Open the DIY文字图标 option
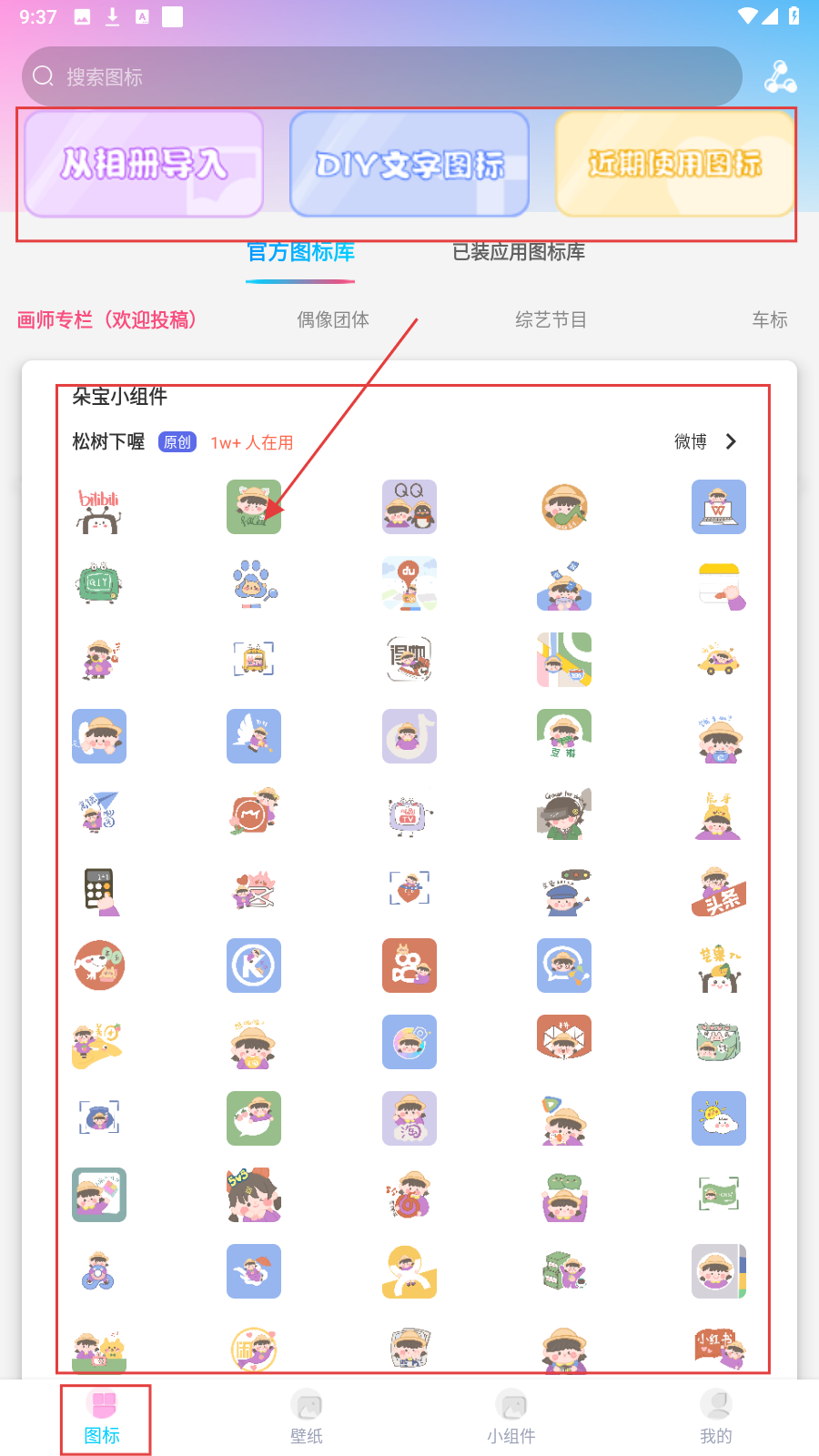This screenshot has width=819, height=1456. (x=409, y=165)
